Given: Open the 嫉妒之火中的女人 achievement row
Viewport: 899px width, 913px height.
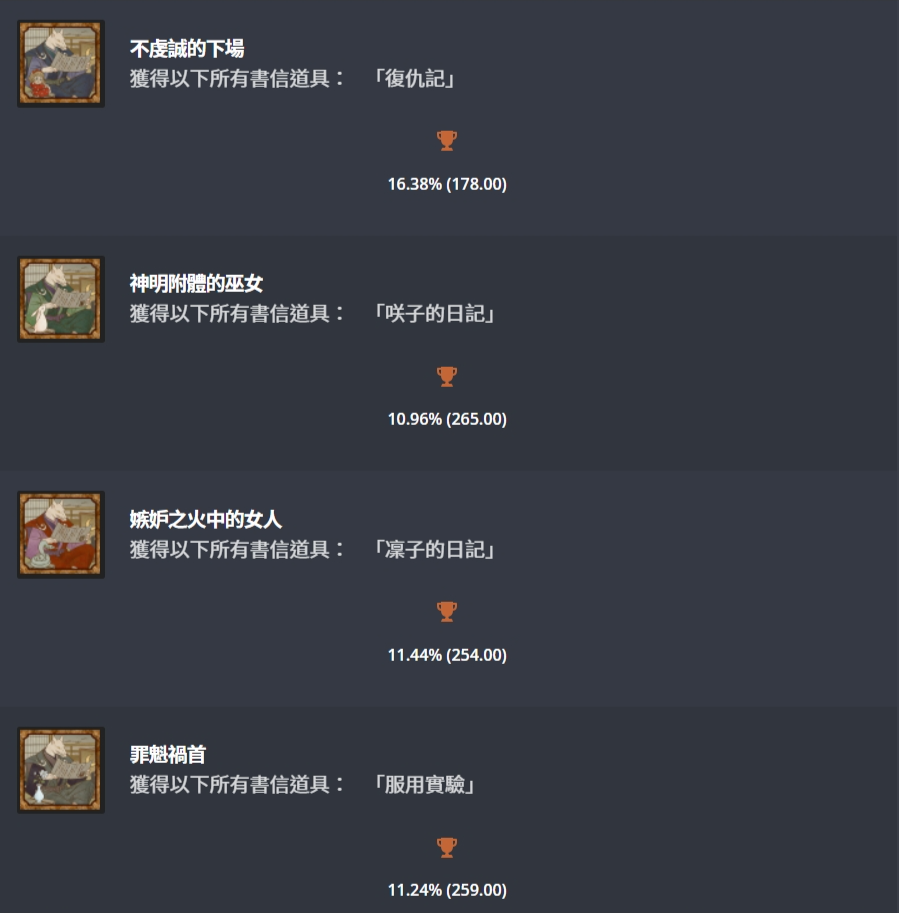Looking at the screenshot, I should pyautogui.click(x=205, y=519).
